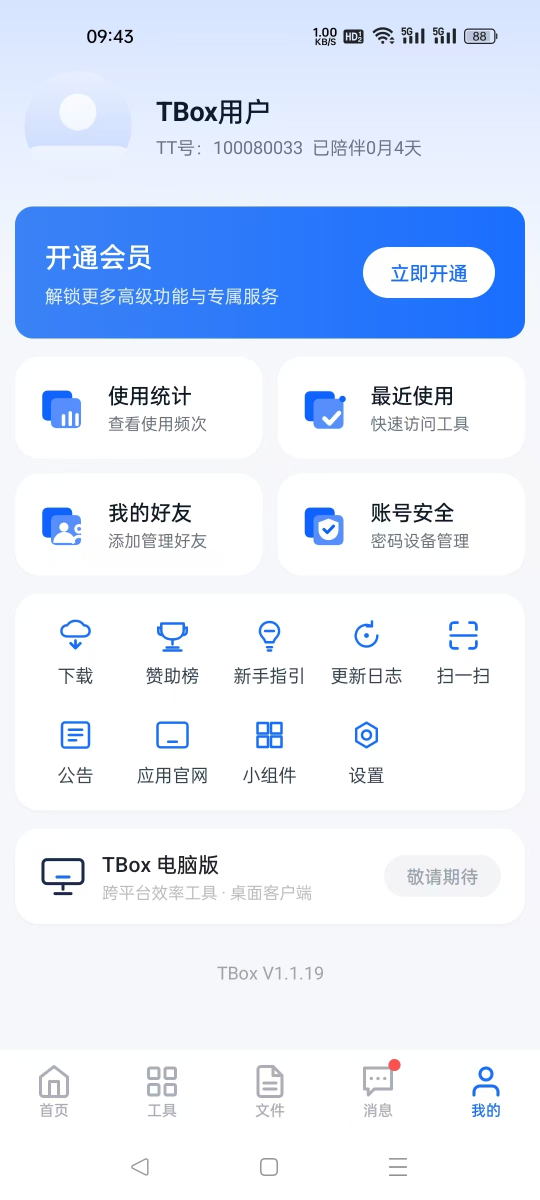Open 设置 settings
This screenshot has height=1200, width=540.
click(366, 752)
